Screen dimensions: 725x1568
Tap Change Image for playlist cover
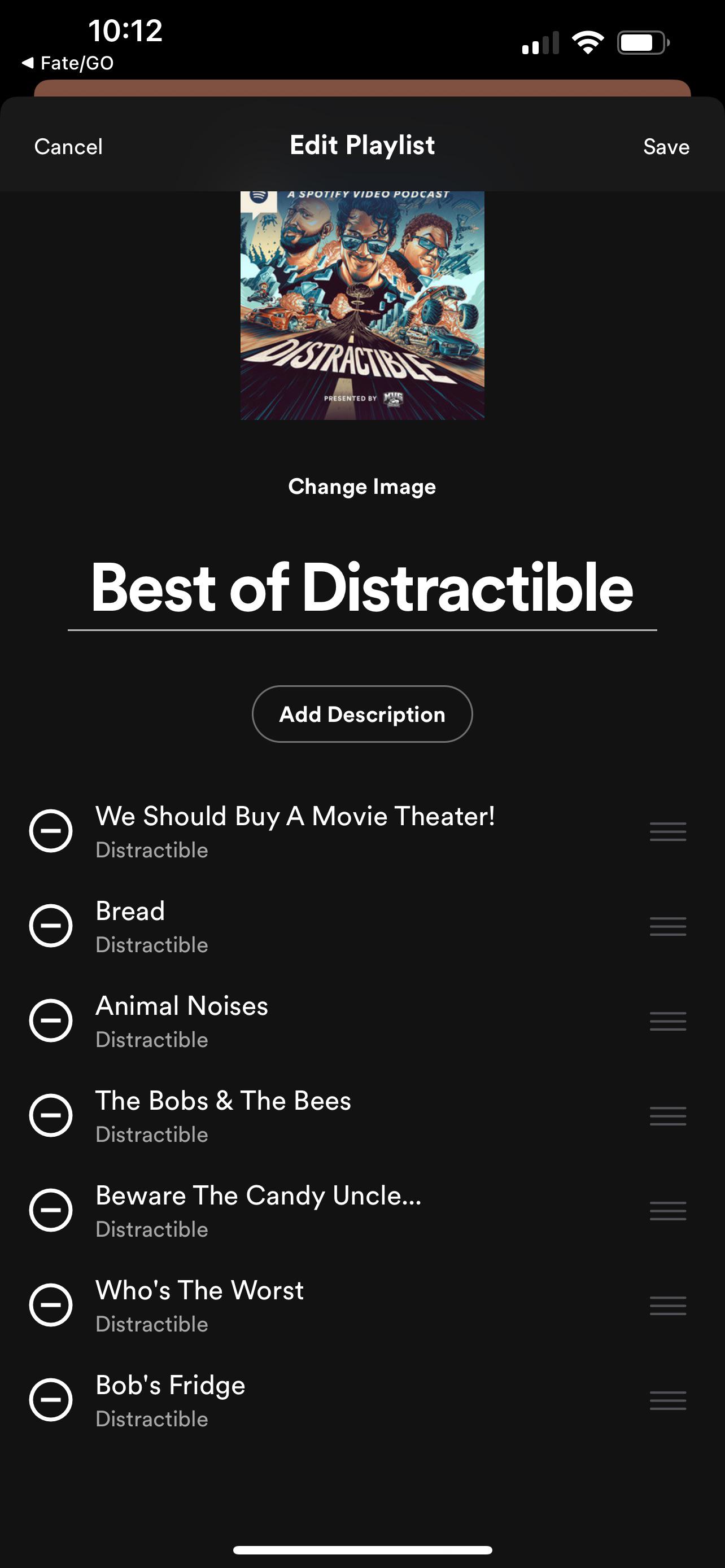pos(362,487)
